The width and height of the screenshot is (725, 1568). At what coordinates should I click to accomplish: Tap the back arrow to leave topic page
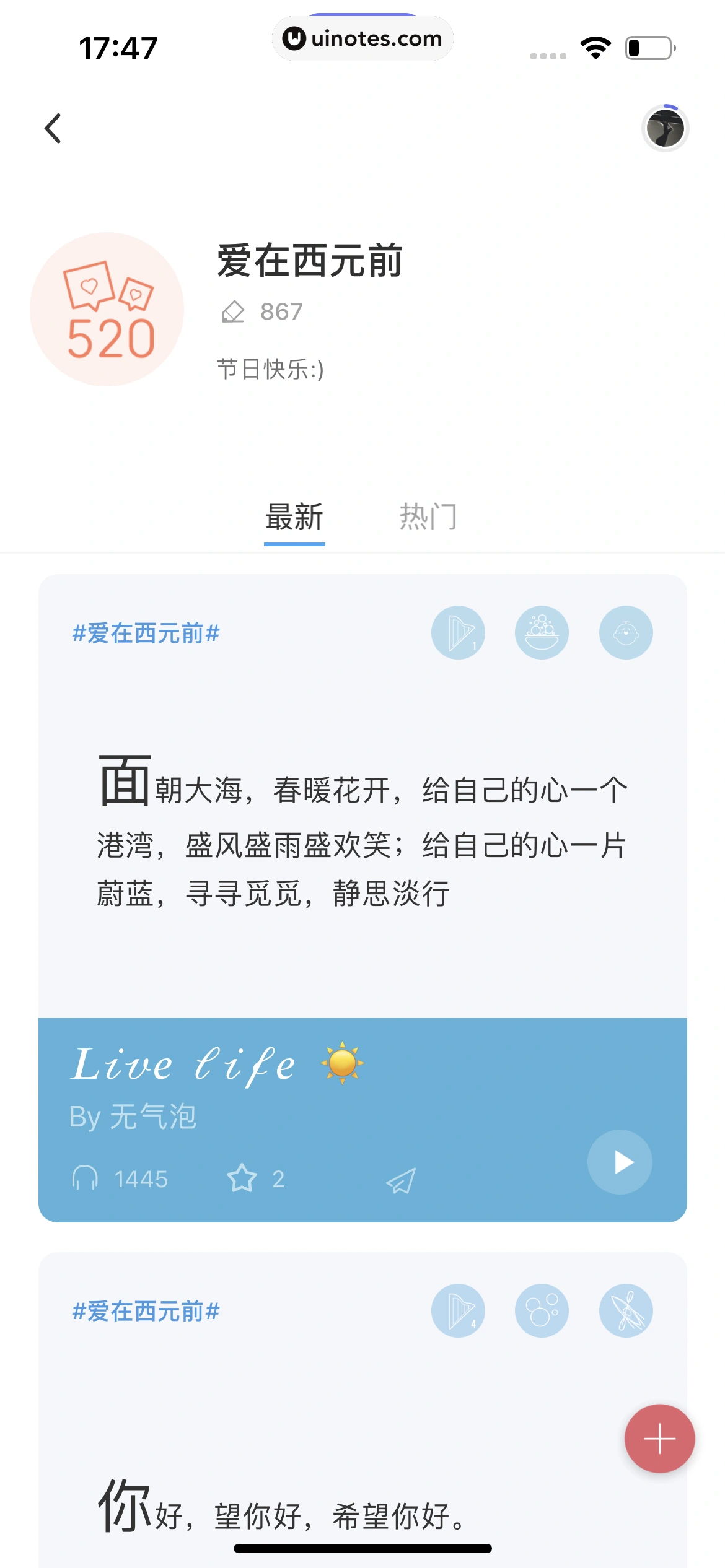click(53, 128)
